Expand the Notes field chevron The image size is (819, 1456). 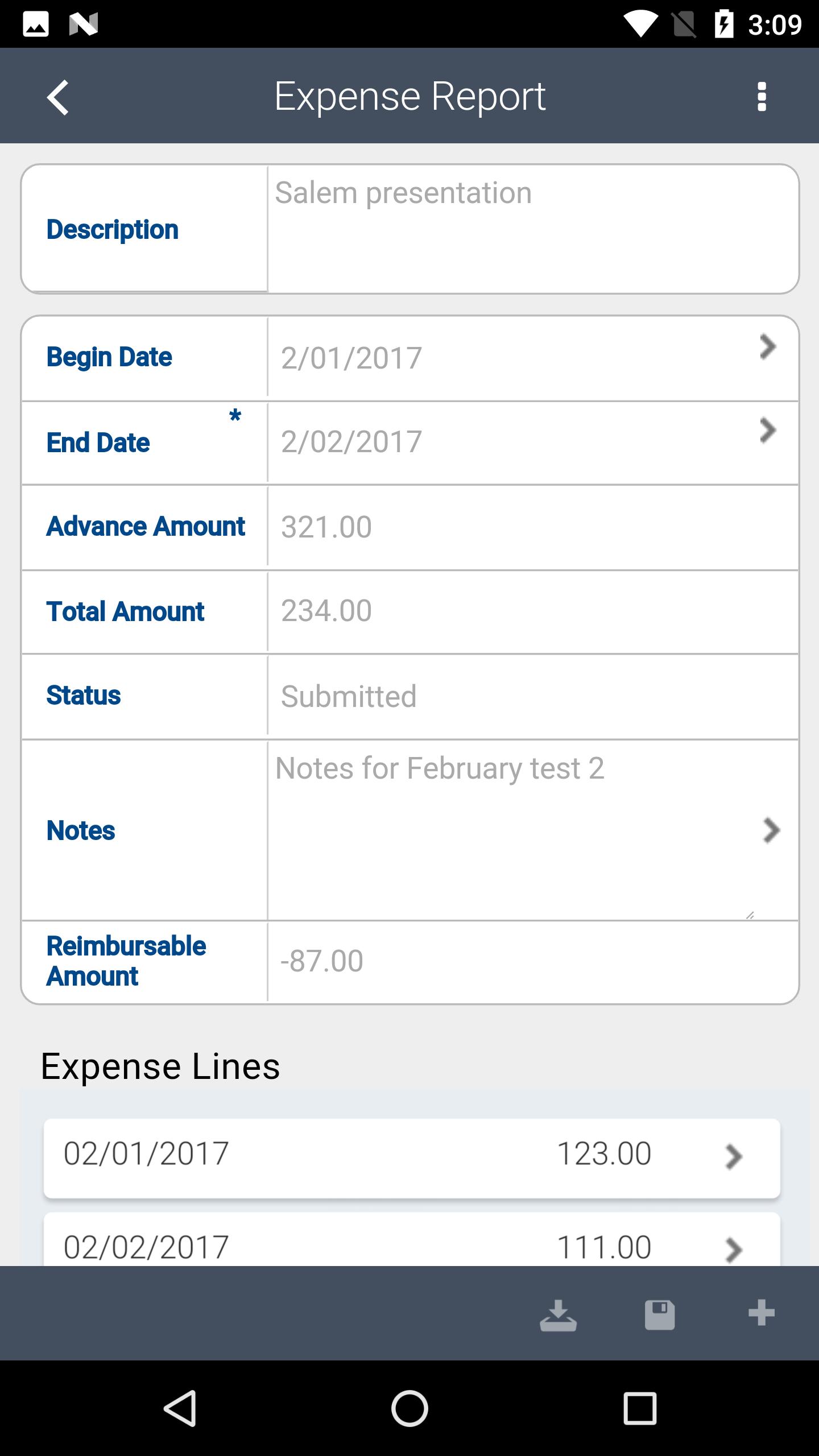(x=771, y=830)
